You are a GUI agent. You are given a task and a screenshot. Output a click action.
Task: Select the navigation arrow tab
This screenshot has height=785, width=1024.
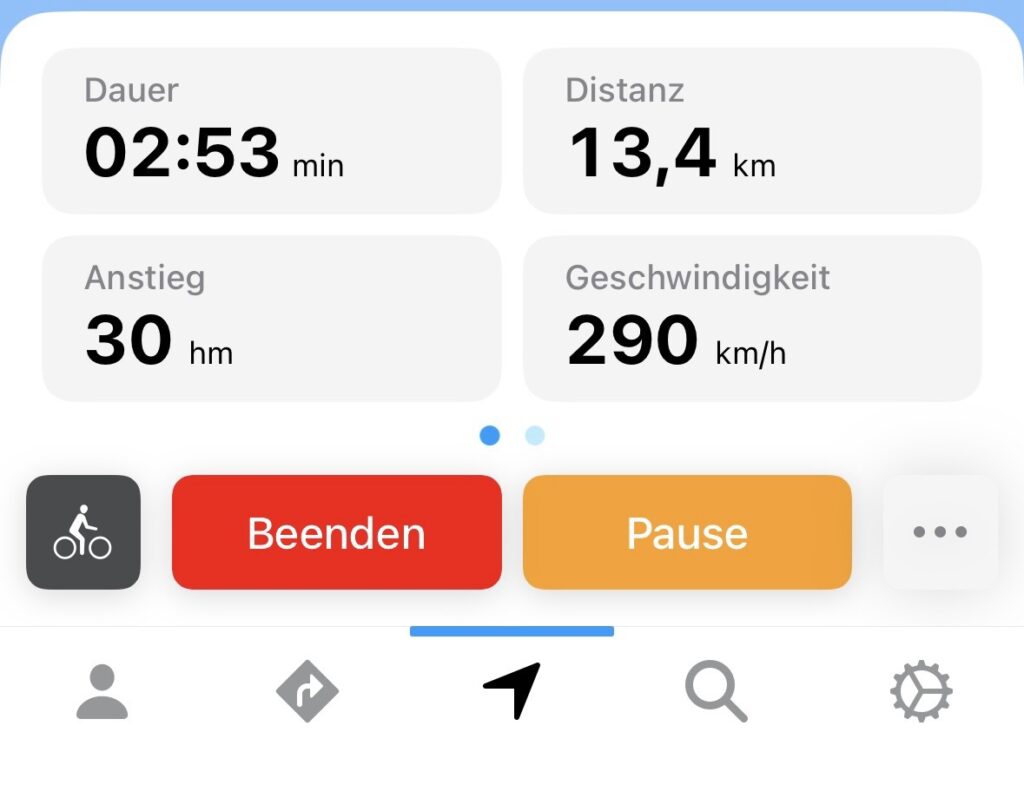512,690
